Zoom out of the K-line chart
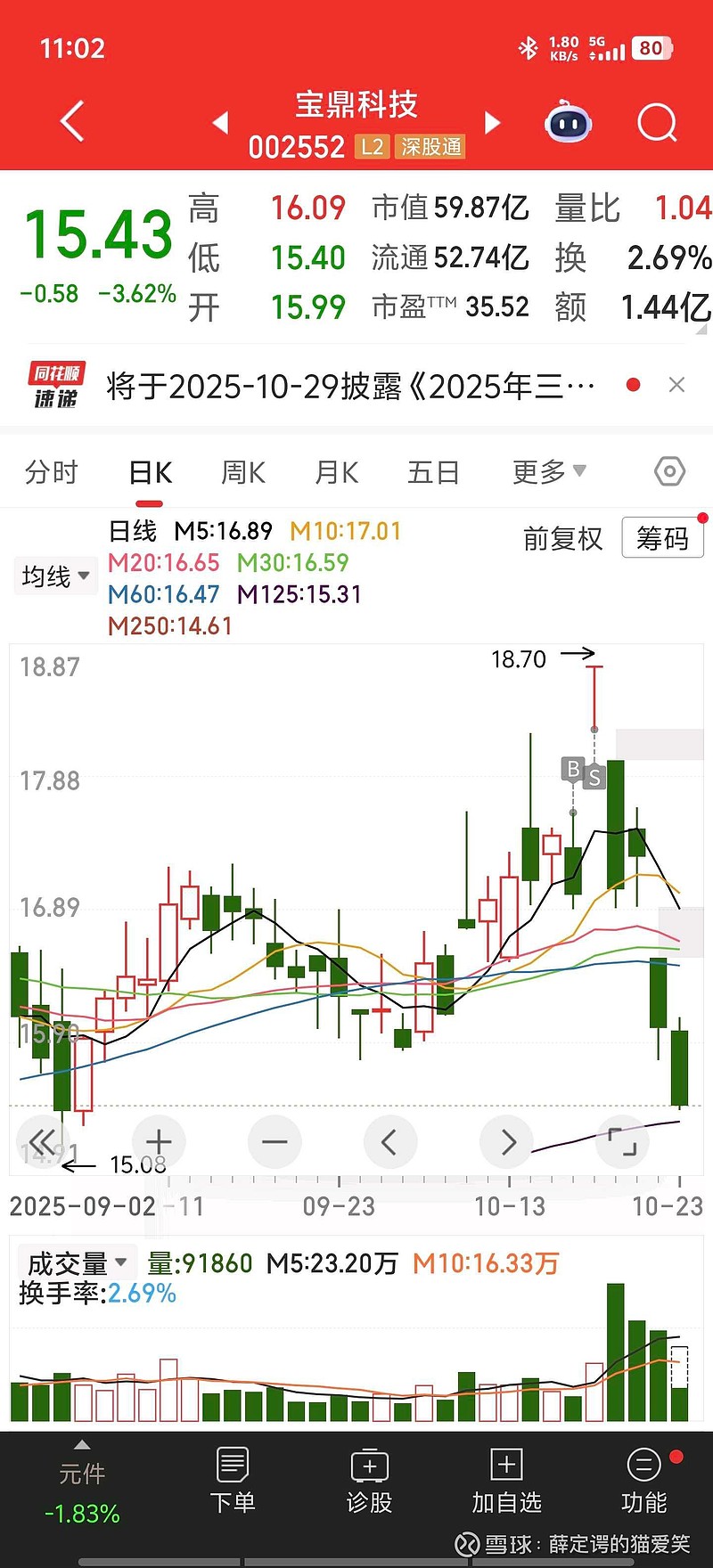Image resolution: width=713 pixels, height=1568 pixels. click(274, 1141)
